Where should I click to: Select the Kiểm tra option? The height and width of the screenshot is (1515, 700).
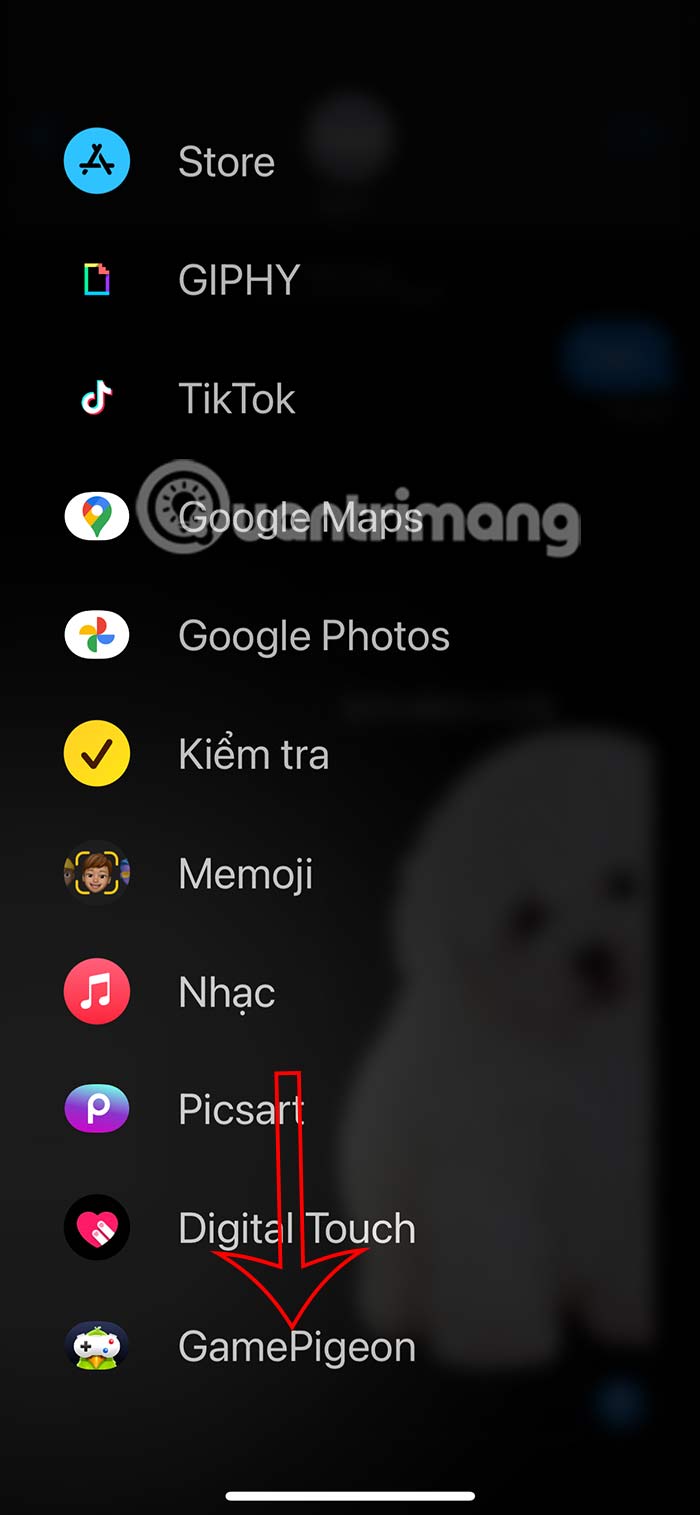[253, 755]
